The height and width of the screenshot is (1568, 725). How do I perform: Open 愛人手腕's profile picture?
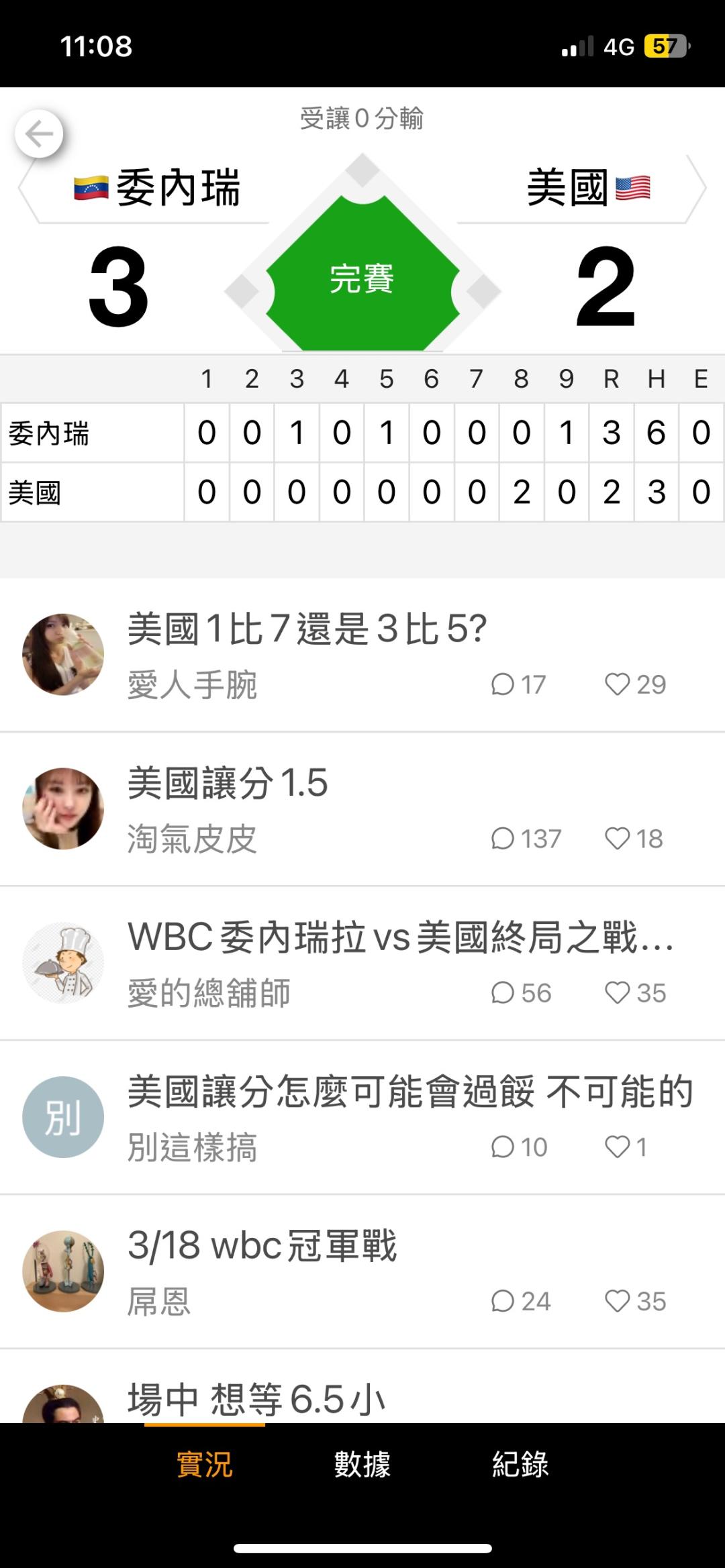coord(63,654)
